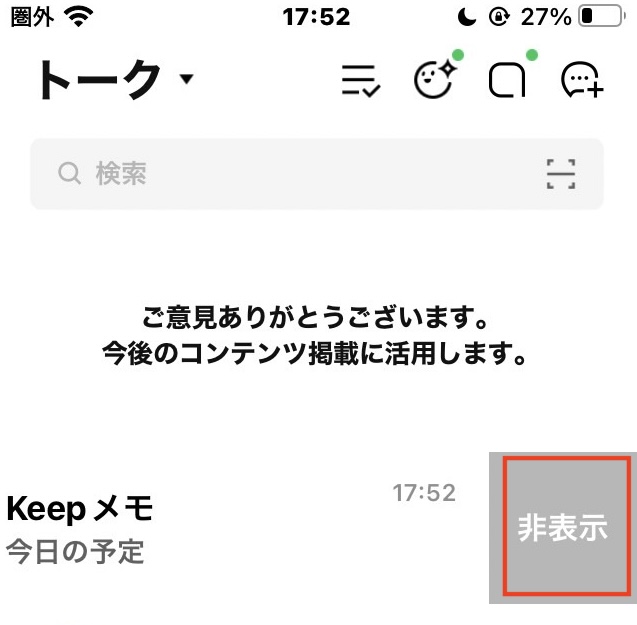Tap the 検索 search field
This screenshot has width=637, height=625.
click(x=290, y=174)
